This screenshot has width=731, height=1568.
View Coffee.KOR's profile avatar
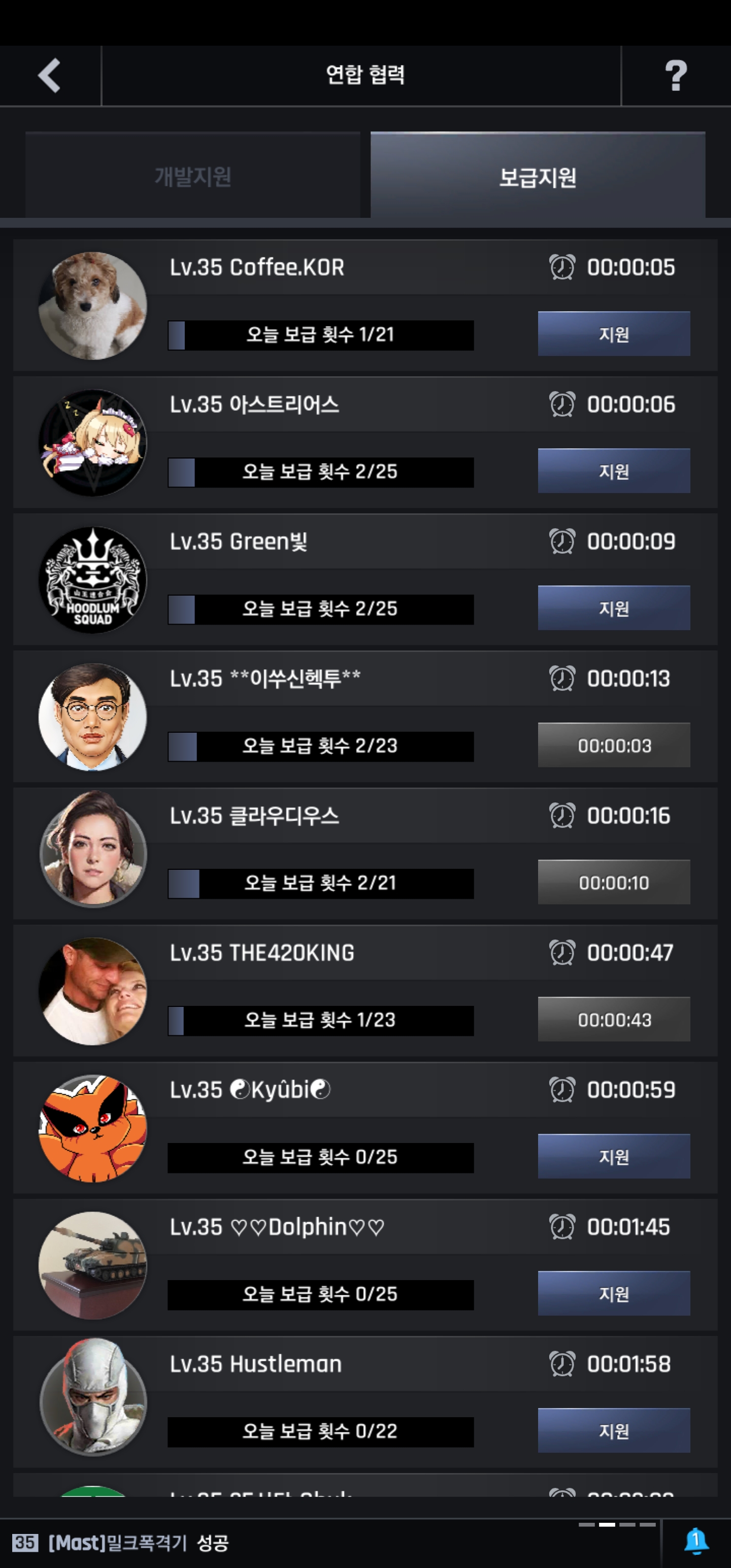tap(92, 306)
